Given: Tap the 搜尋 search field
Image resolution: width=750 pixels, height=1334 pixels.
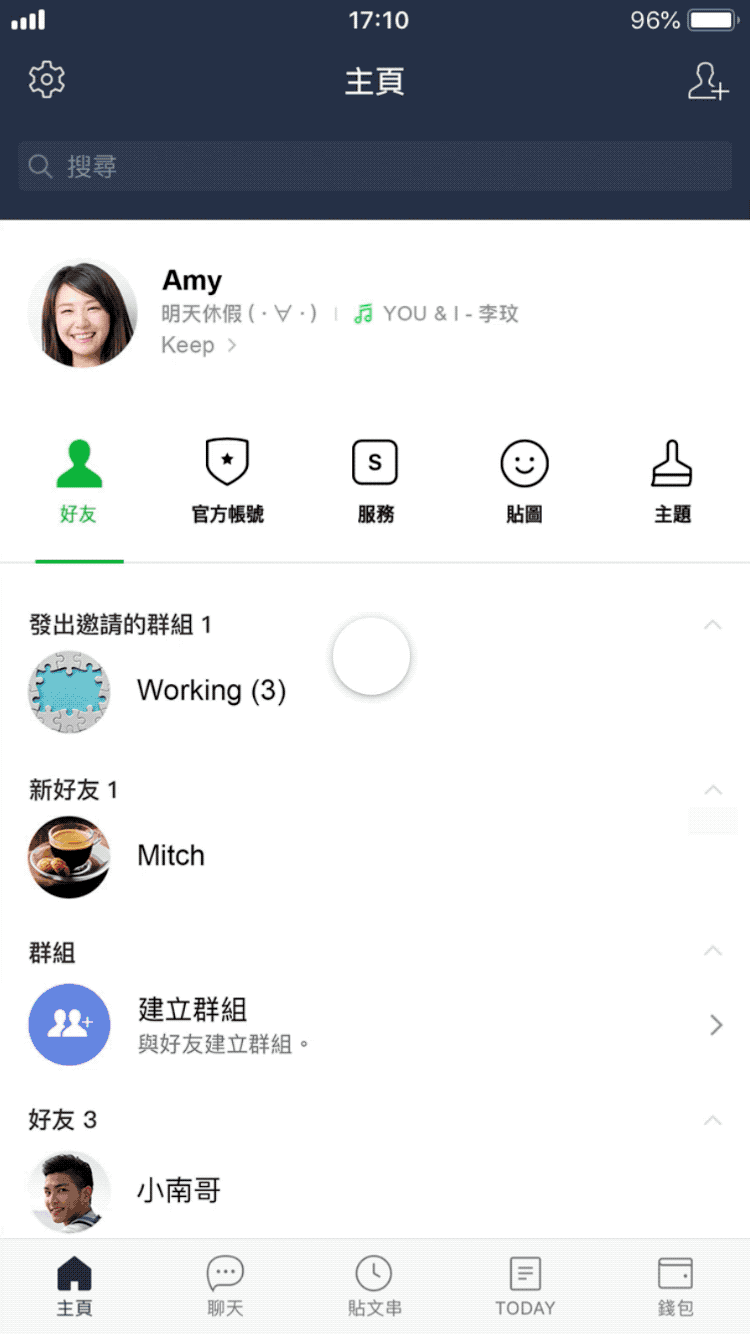Looking at the screenshot, I should coord(375,166).
